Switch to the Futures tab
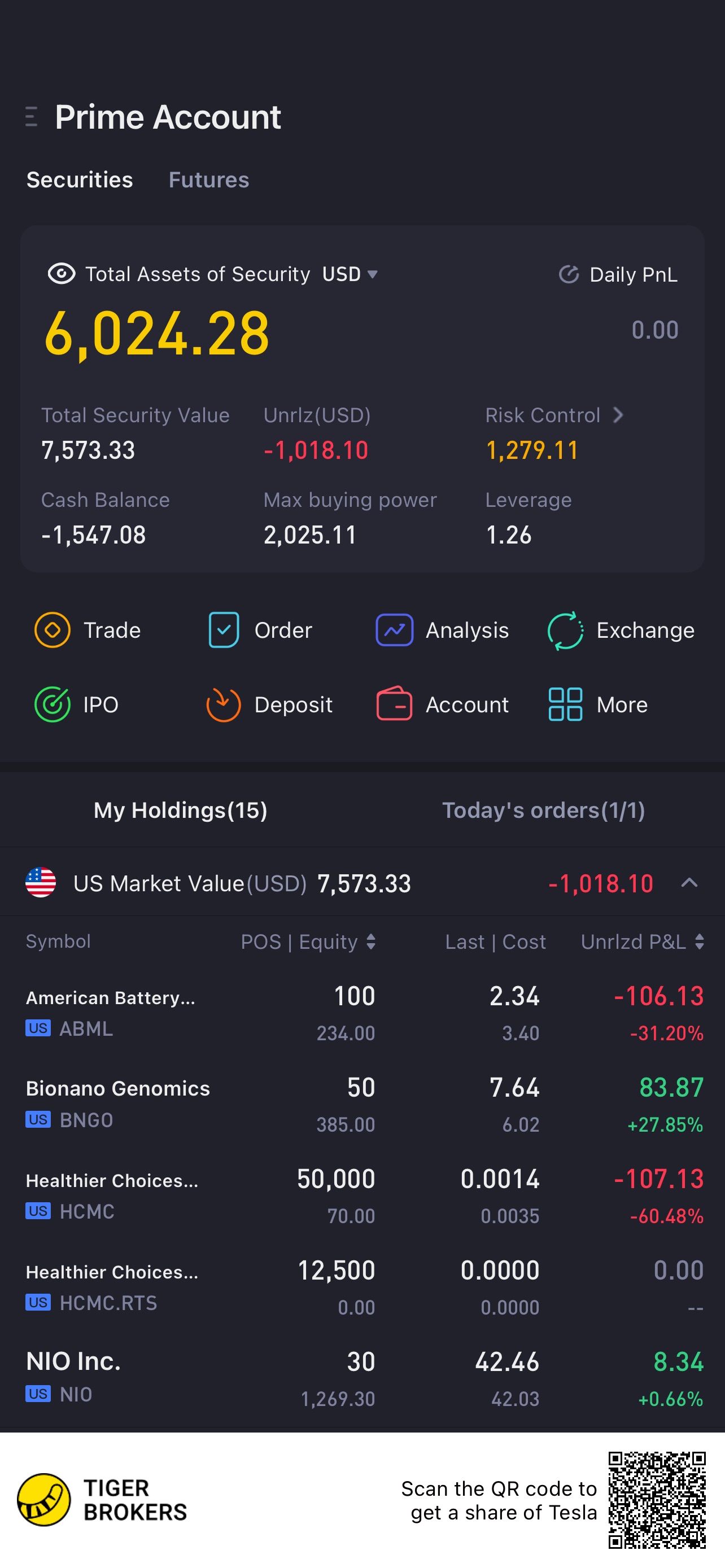725x1568 pixels. point(209,180)
